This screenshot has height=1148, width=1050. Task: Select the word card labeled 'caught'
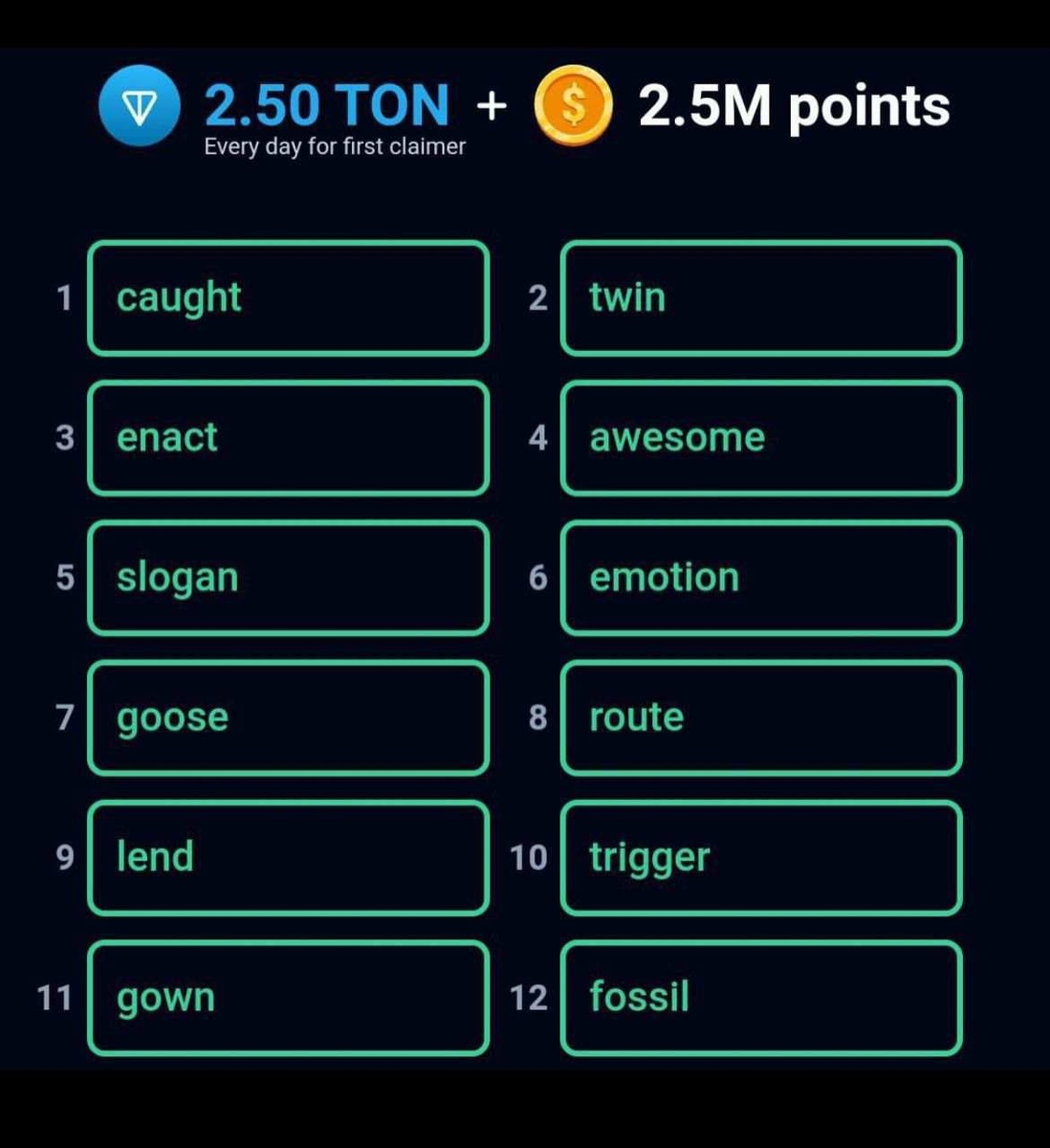pos(287,298)
